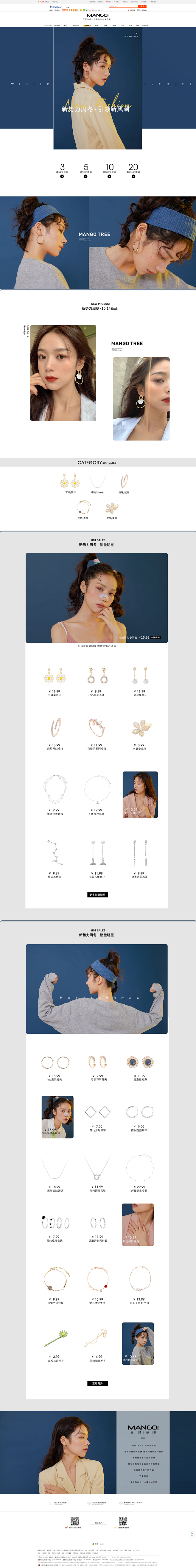Open the 长款人鱼耳环 earrings product
Viewport: 196px width, 1568px height.
(97, 855)
